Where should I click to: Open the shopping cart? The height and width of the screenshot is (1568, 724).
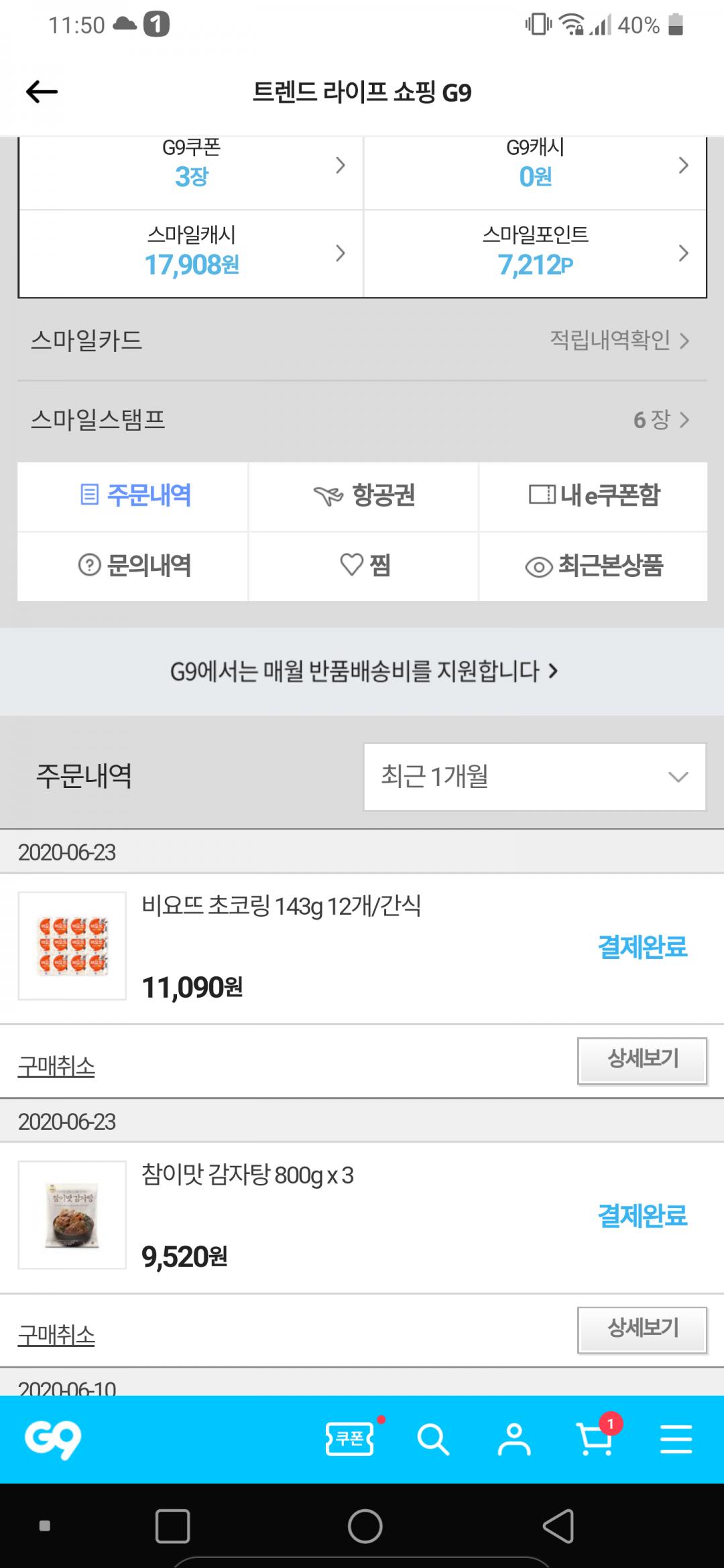595,1439
